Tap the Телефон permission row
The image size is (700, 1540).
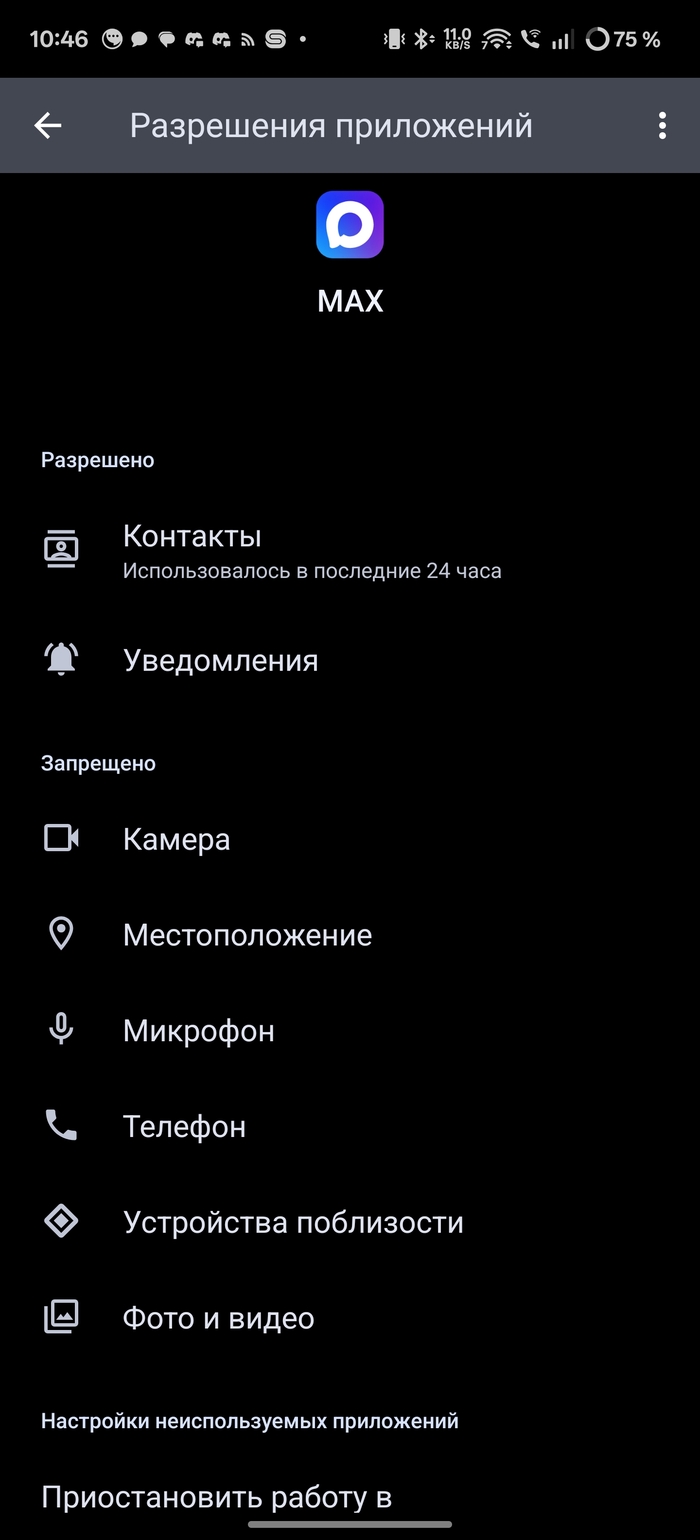pos(184,1127)
